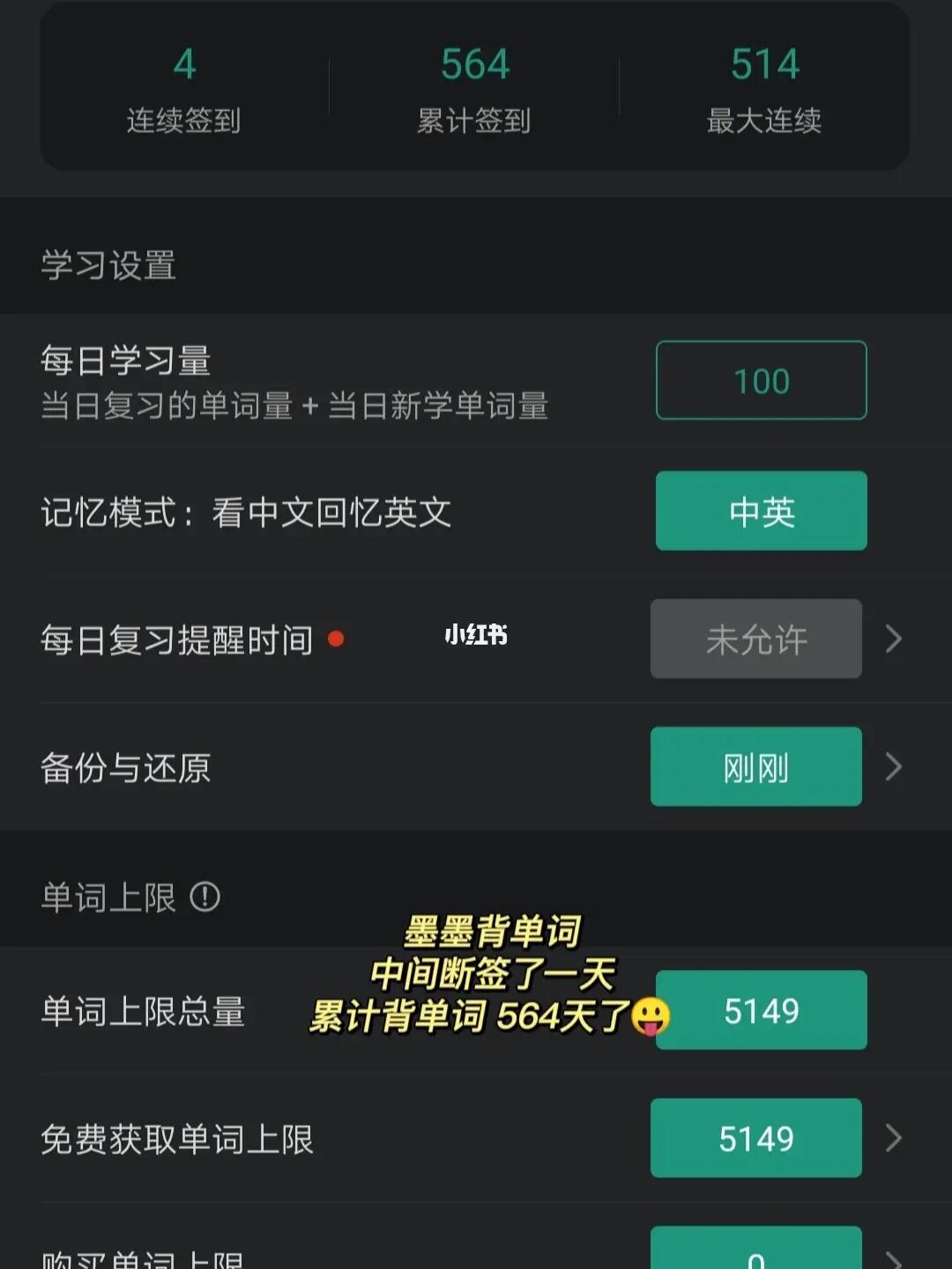Toggle the 中英 memory mode button
The width and height of the screenshot is (952, 1269).
761,511
